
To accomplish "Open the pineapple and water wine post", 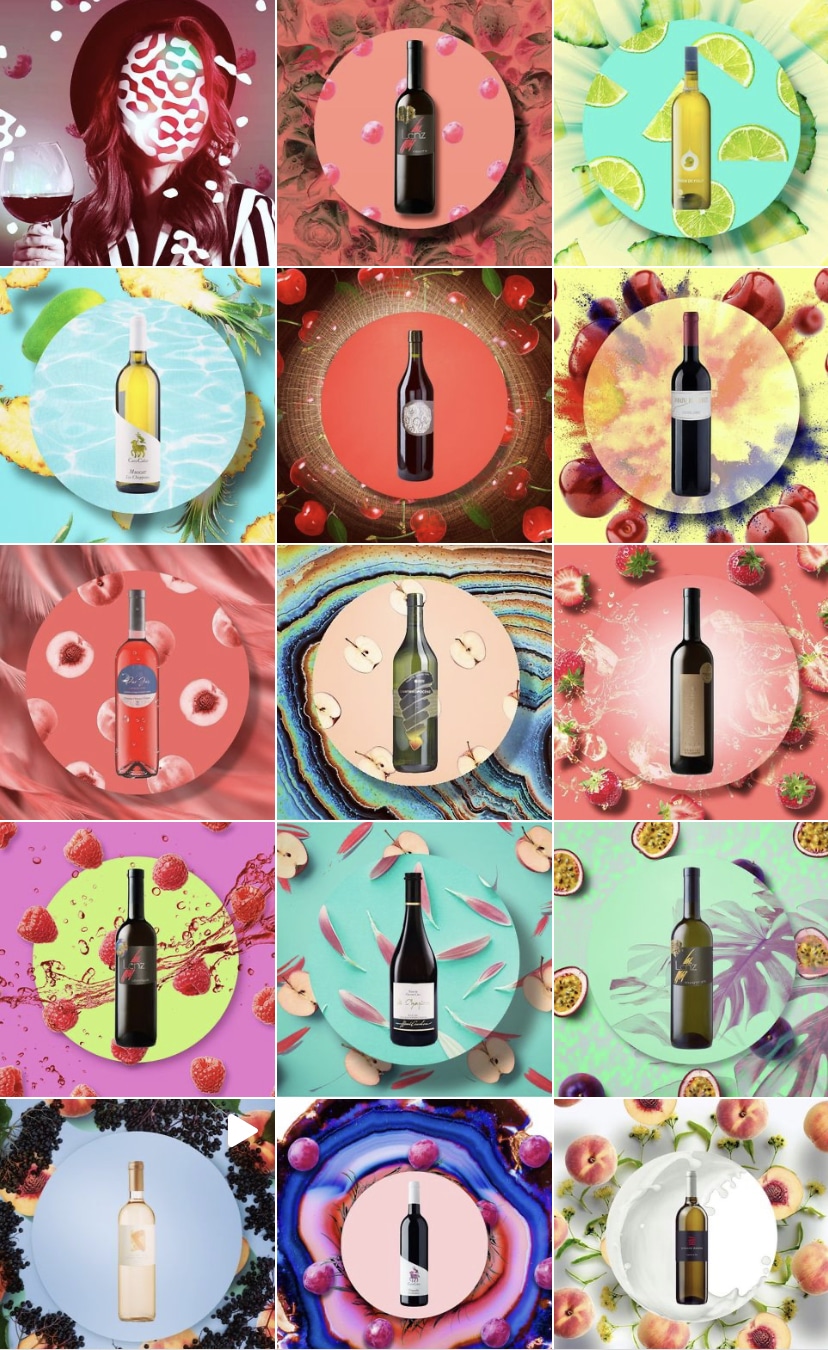I will [x=137, y=405].
